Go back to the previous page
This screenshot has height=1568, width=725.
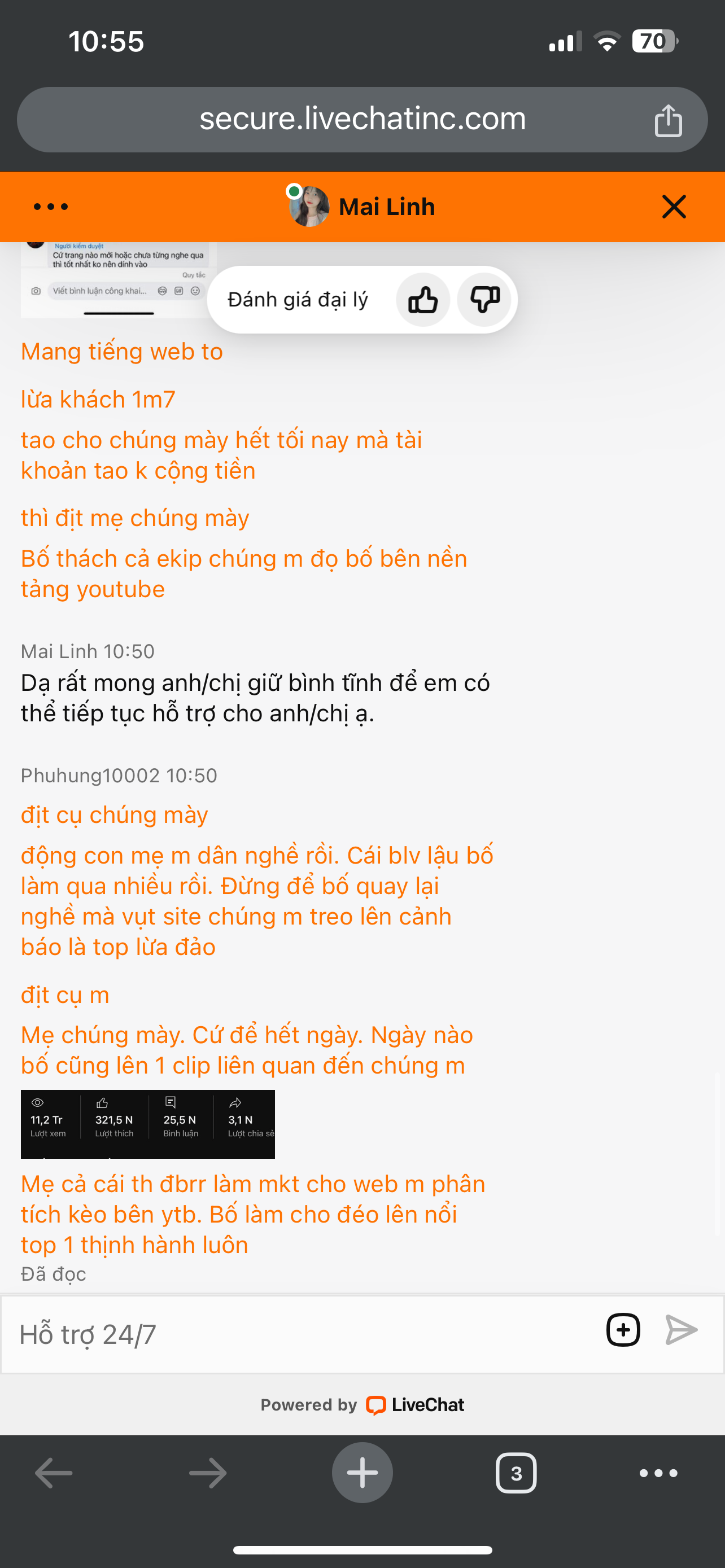pos(54,1473)
